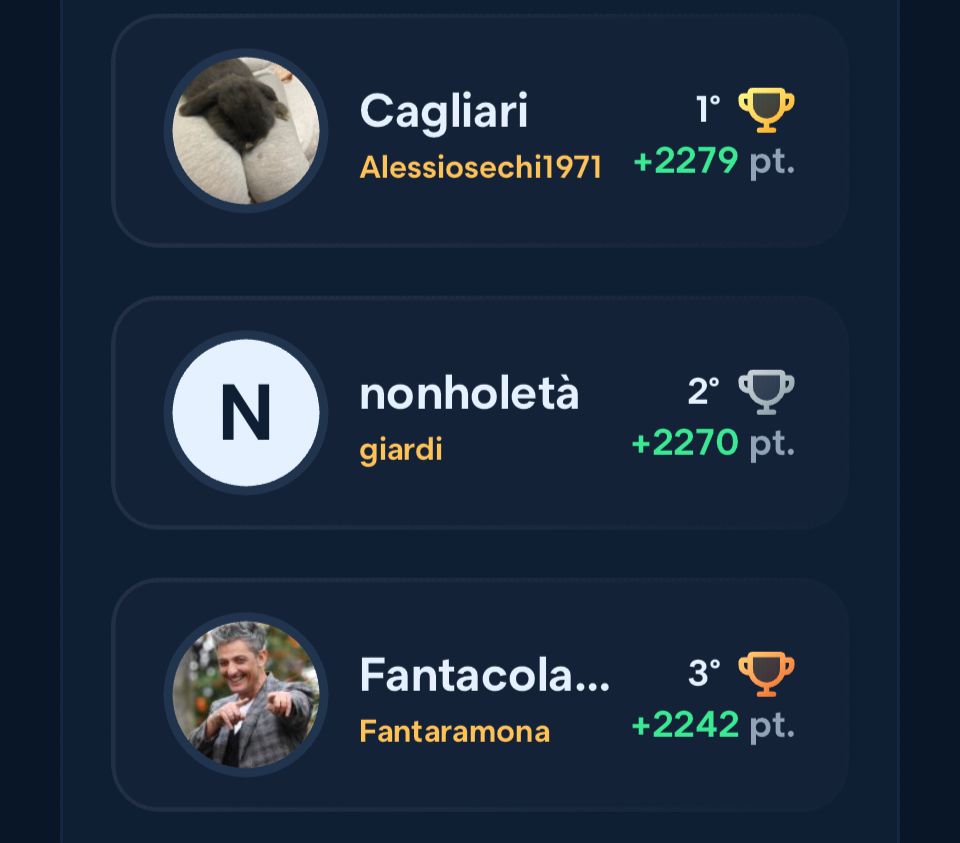The height and width of the screenshot is (843, 960).
Task: Open the first-place Cagliari team card
Action: point(480,131)
